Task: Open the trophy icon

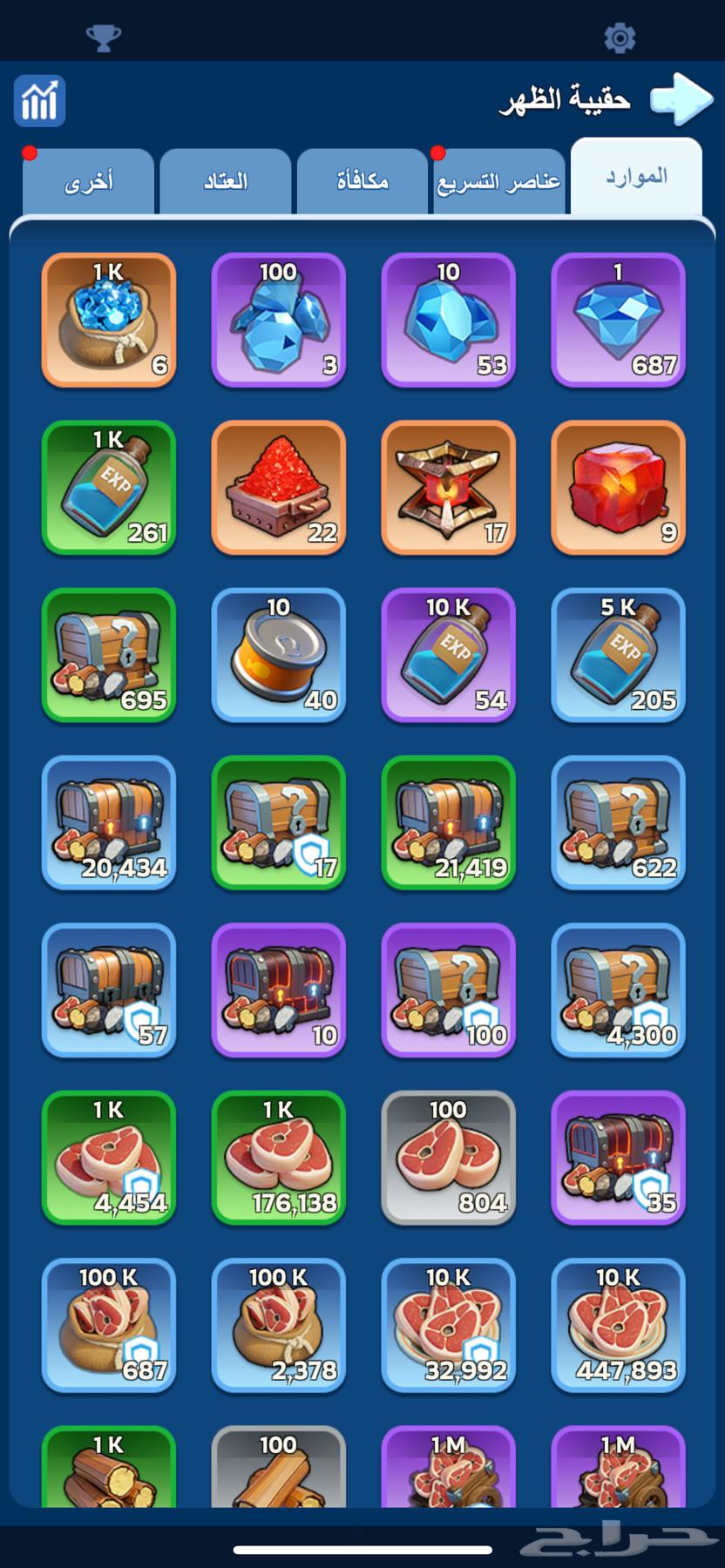Action: click(x=103, y=37)
